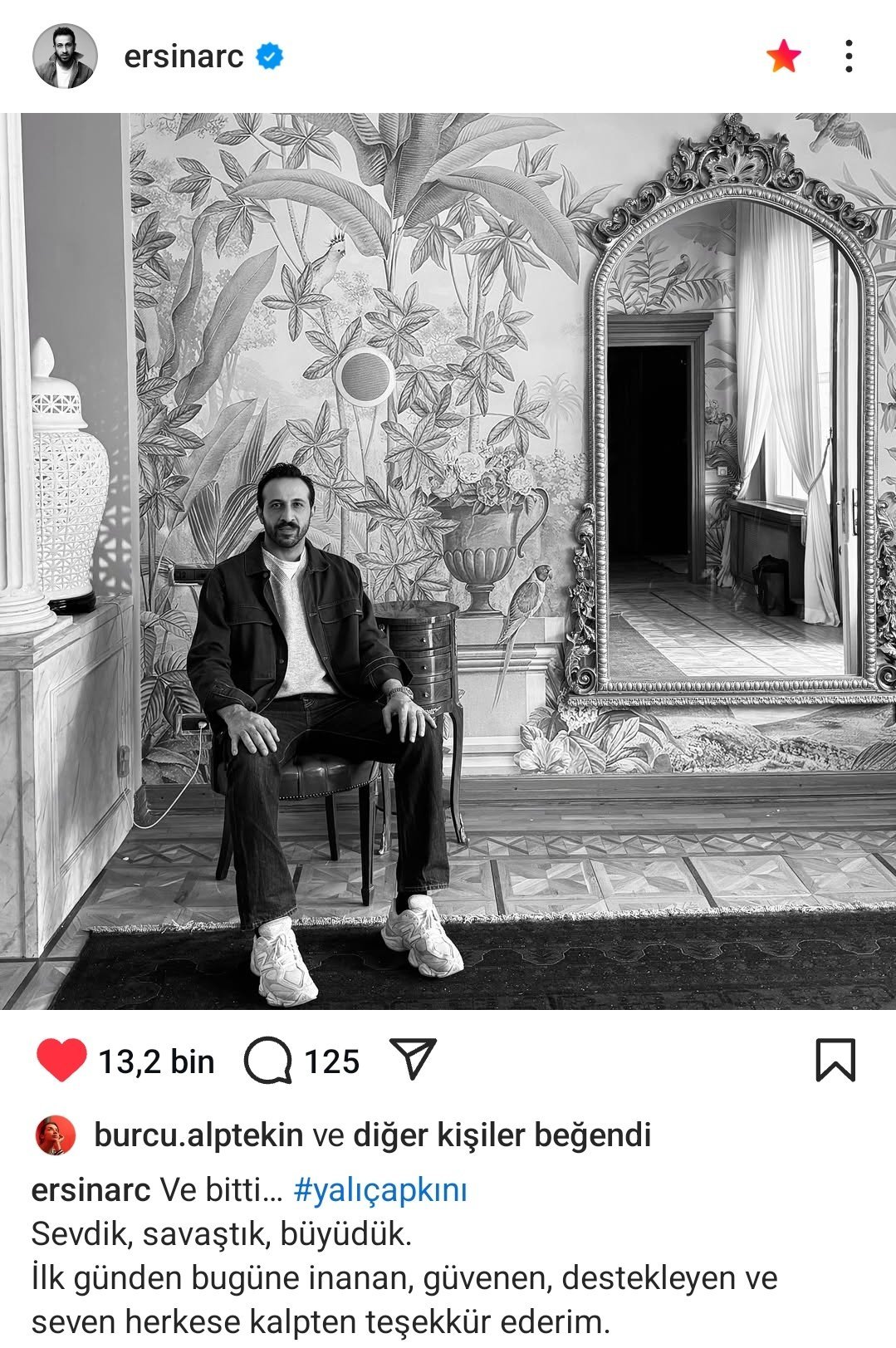View the list of diğer kişiler who liked
This screenshot has height=1348, width=896.
pyautogui.click(x=502, y=1135)
